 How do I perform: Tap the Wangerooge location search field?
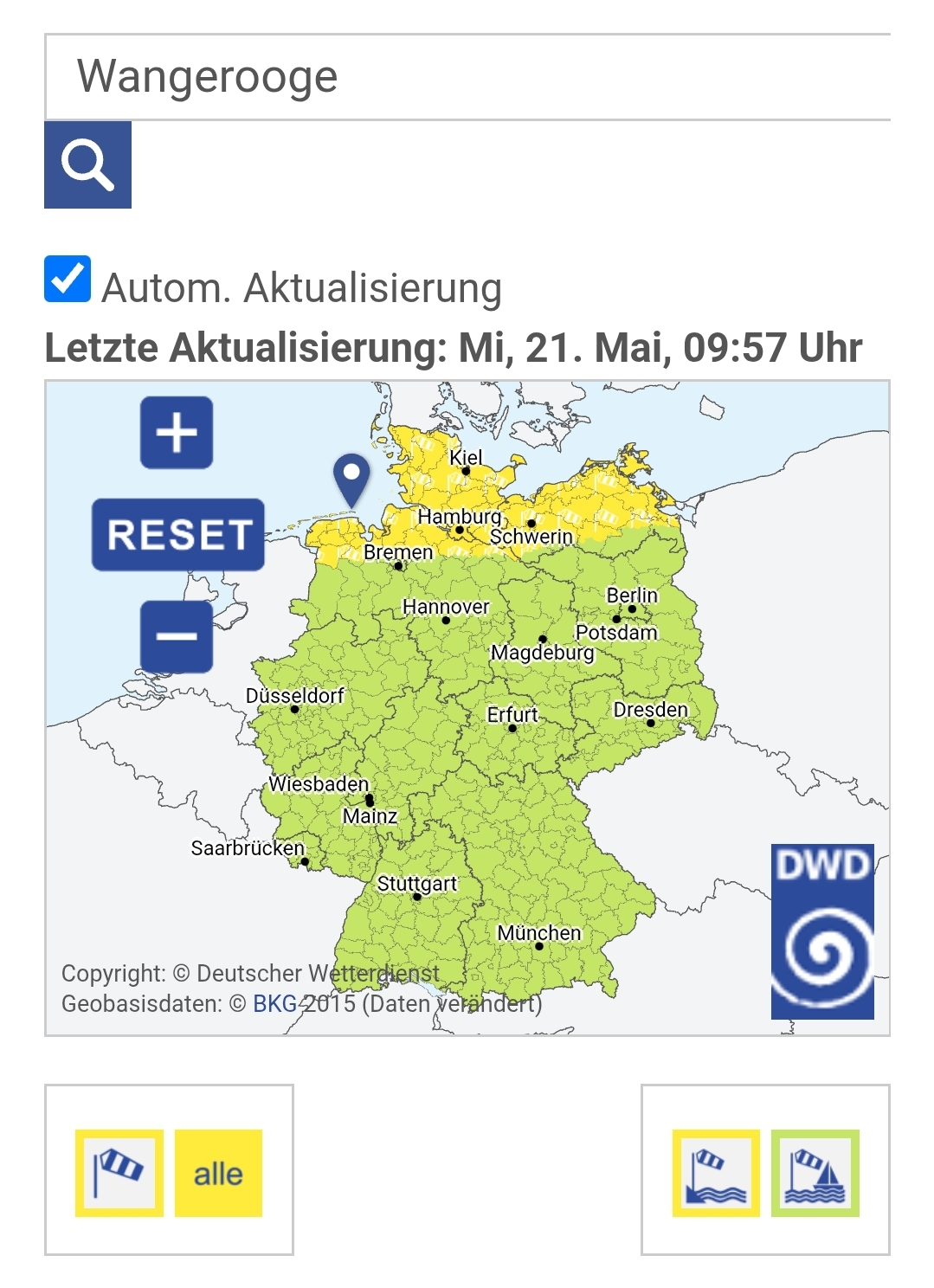pyautogui.click(x=467, y=77)
